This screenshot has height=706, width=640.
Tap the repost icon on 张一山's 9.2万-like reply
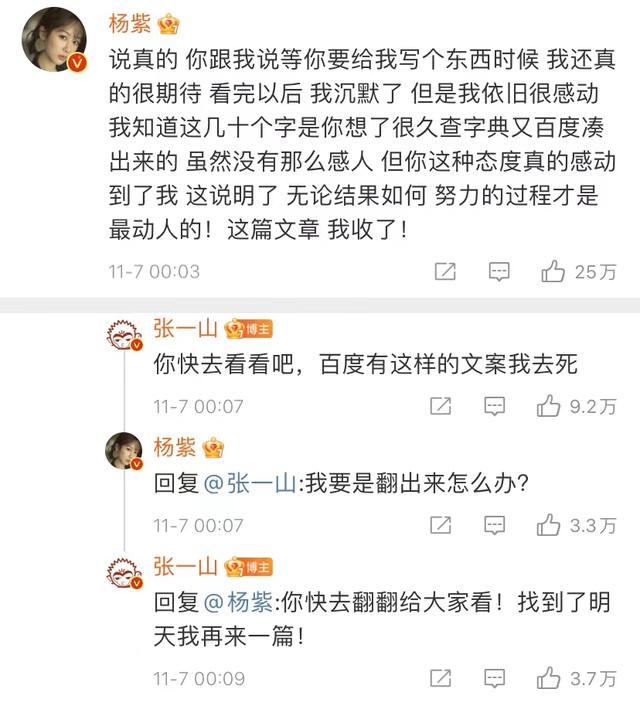[x=440, y=406]
